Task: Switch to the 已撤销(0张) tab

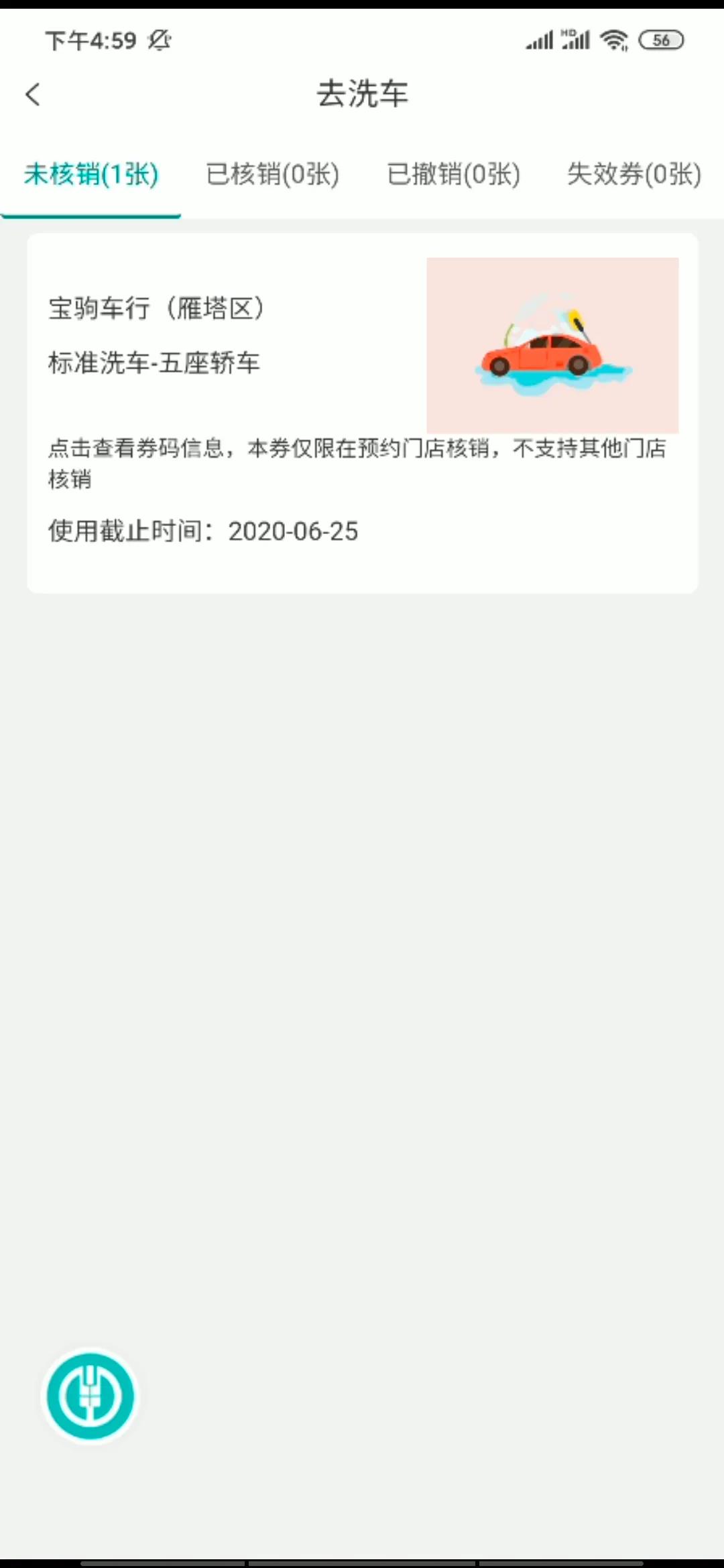Action: tap(453, 174)
